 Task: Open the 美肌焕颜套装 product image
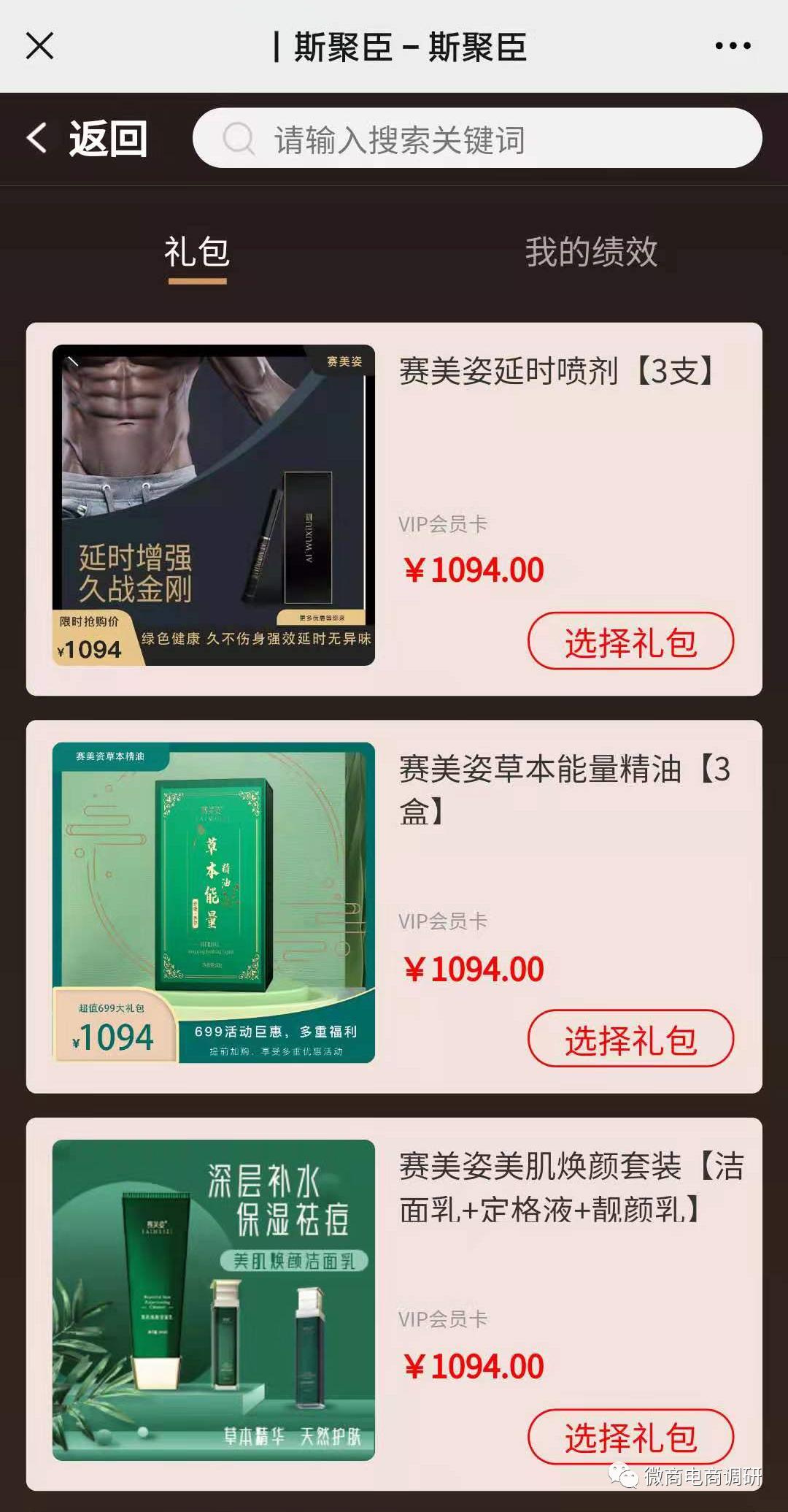coord(213,1300)
